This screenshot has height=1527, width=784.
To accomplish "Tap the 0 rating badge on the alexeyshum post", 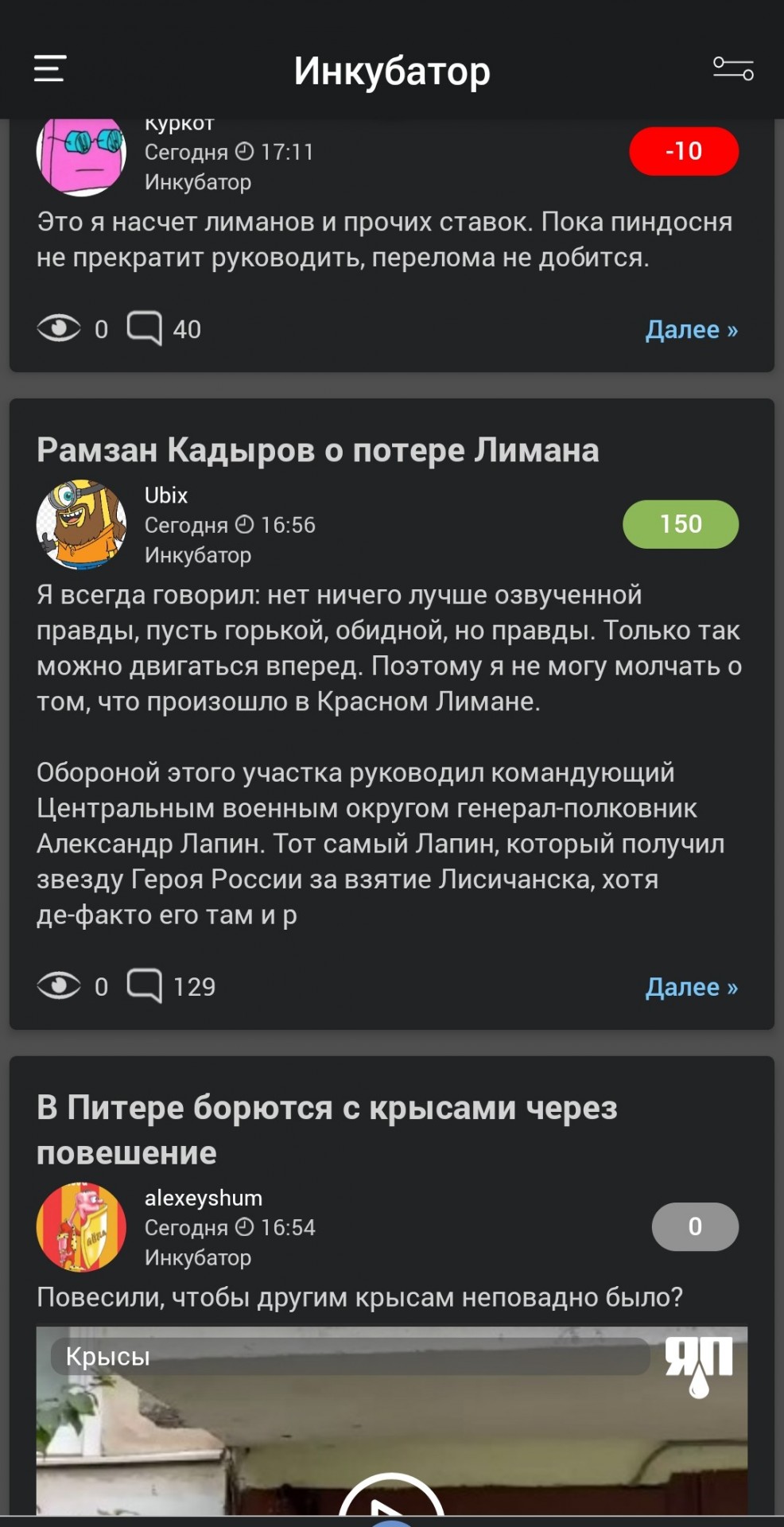I will click(695, 1226).
